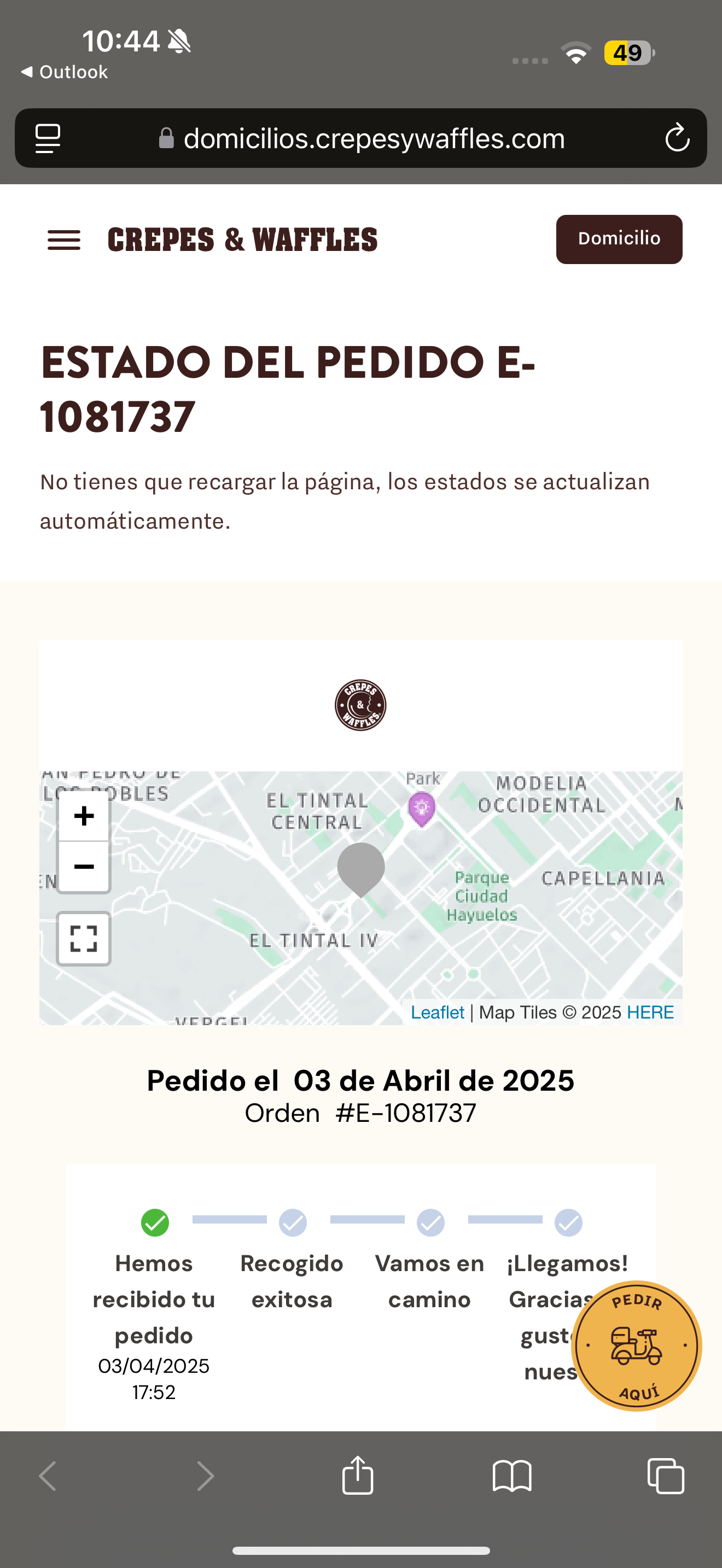Share this page from the toolbar
Image resolution: width=722 pixels, height=1568 pixels.
358,1476
